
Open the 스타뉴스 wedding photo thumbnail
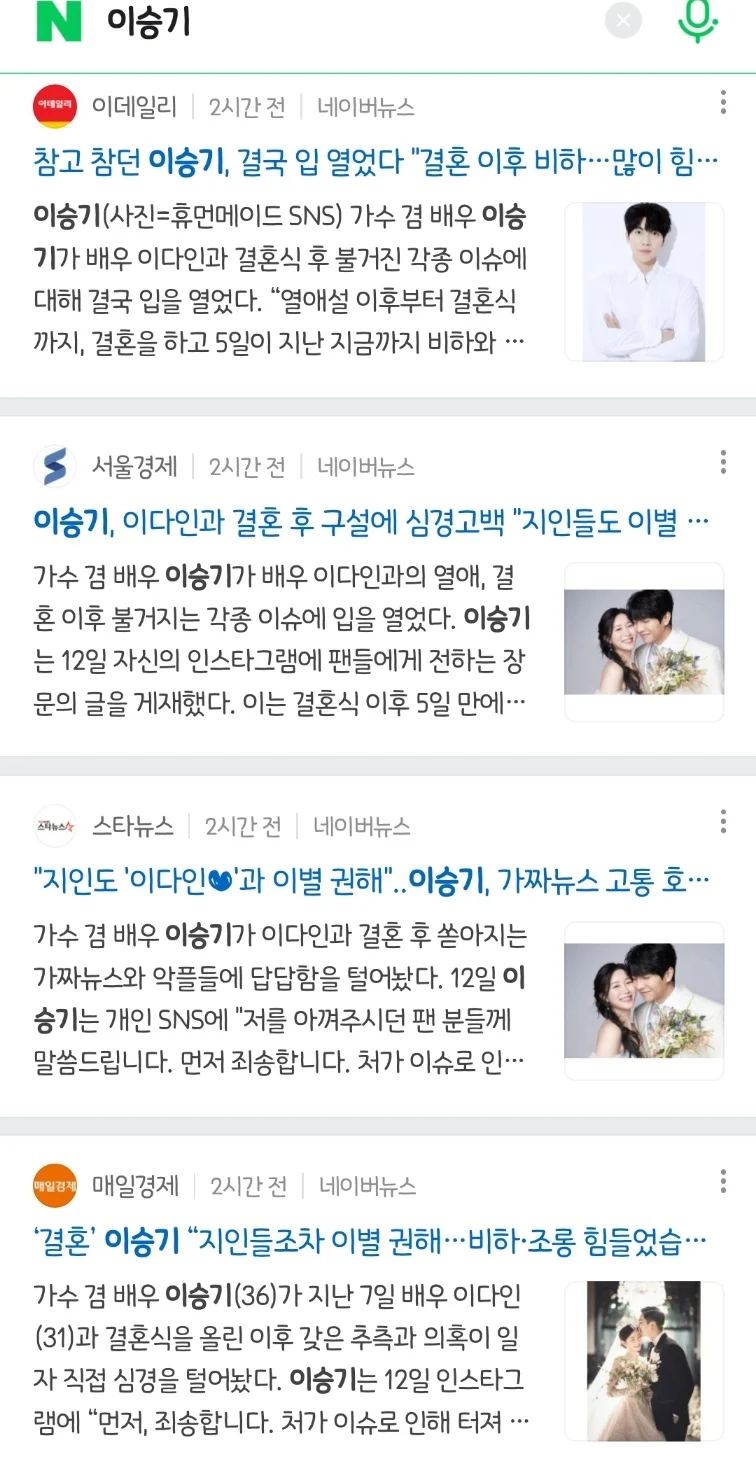click(x=644, y=1001)
